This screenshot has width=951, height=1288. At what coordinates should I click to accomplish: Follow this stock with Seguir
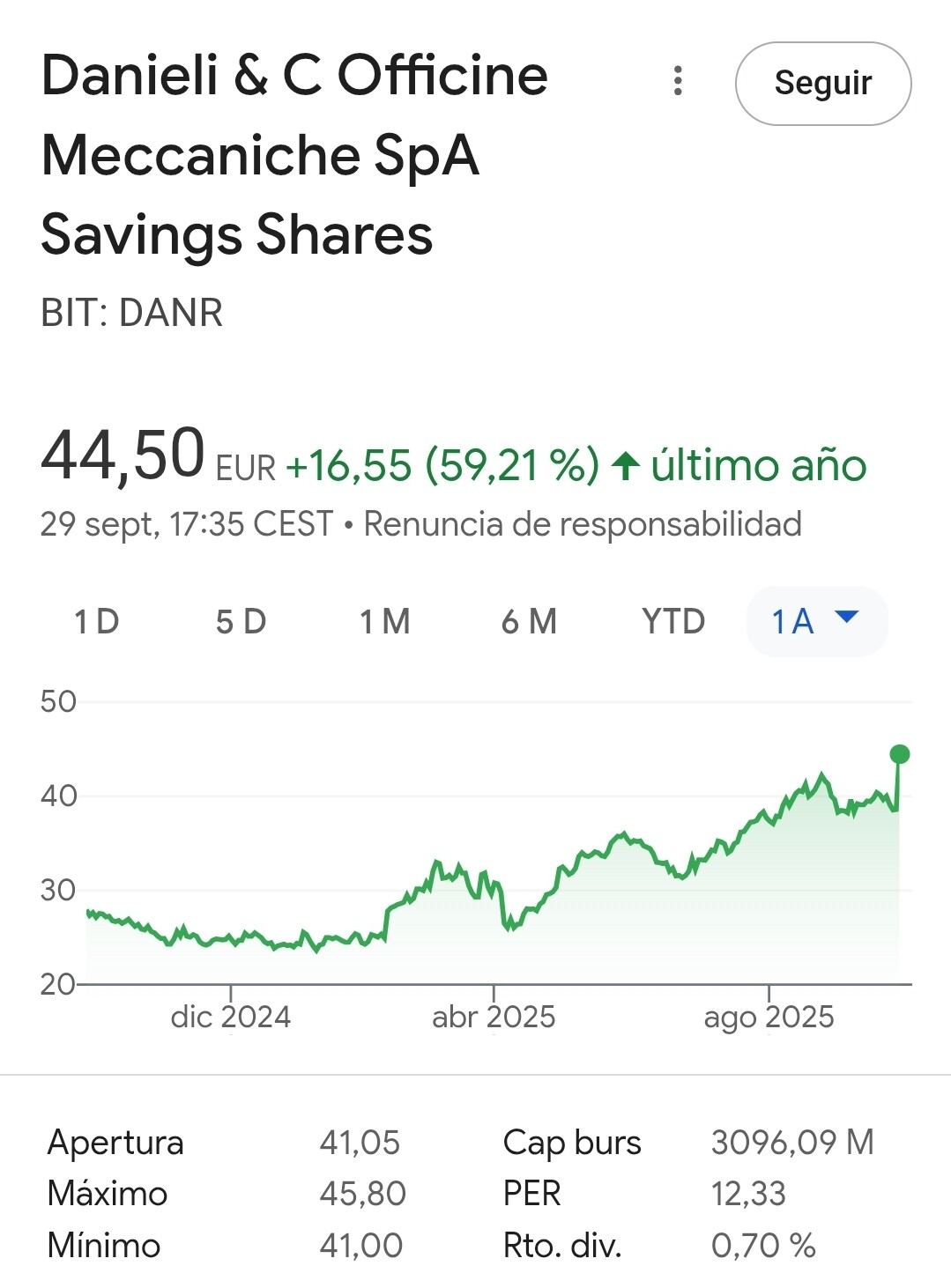822,84
